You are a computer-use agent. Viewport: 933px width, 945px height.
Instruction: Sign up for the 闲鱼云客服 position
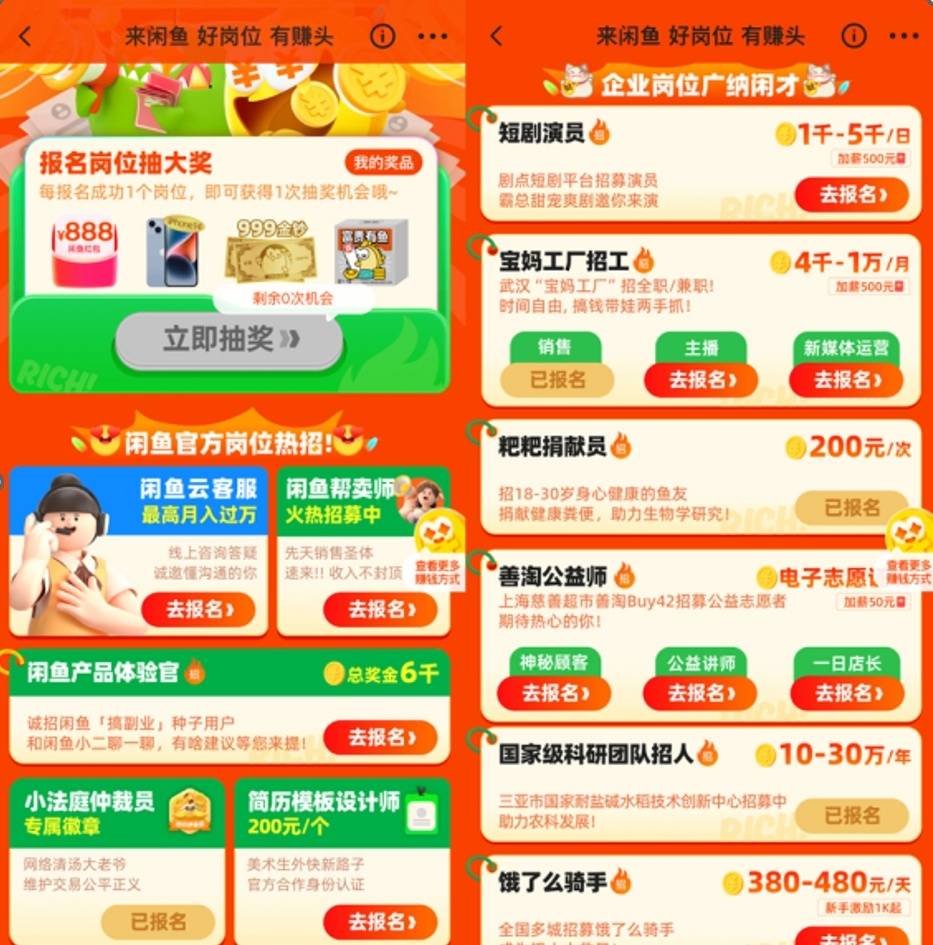click(198, 609)
